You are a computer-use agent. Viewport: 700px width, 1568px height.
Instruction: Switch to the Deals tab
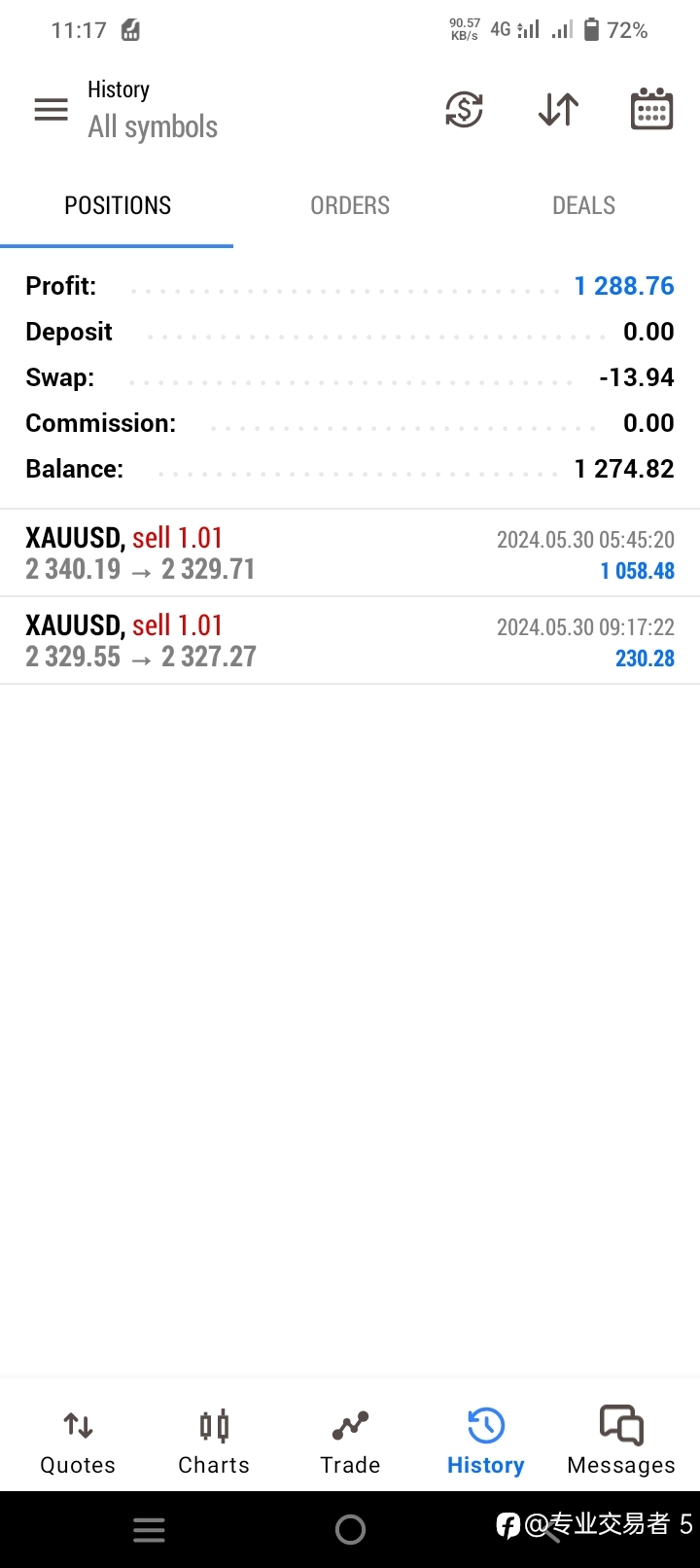(x=583, y=205)
